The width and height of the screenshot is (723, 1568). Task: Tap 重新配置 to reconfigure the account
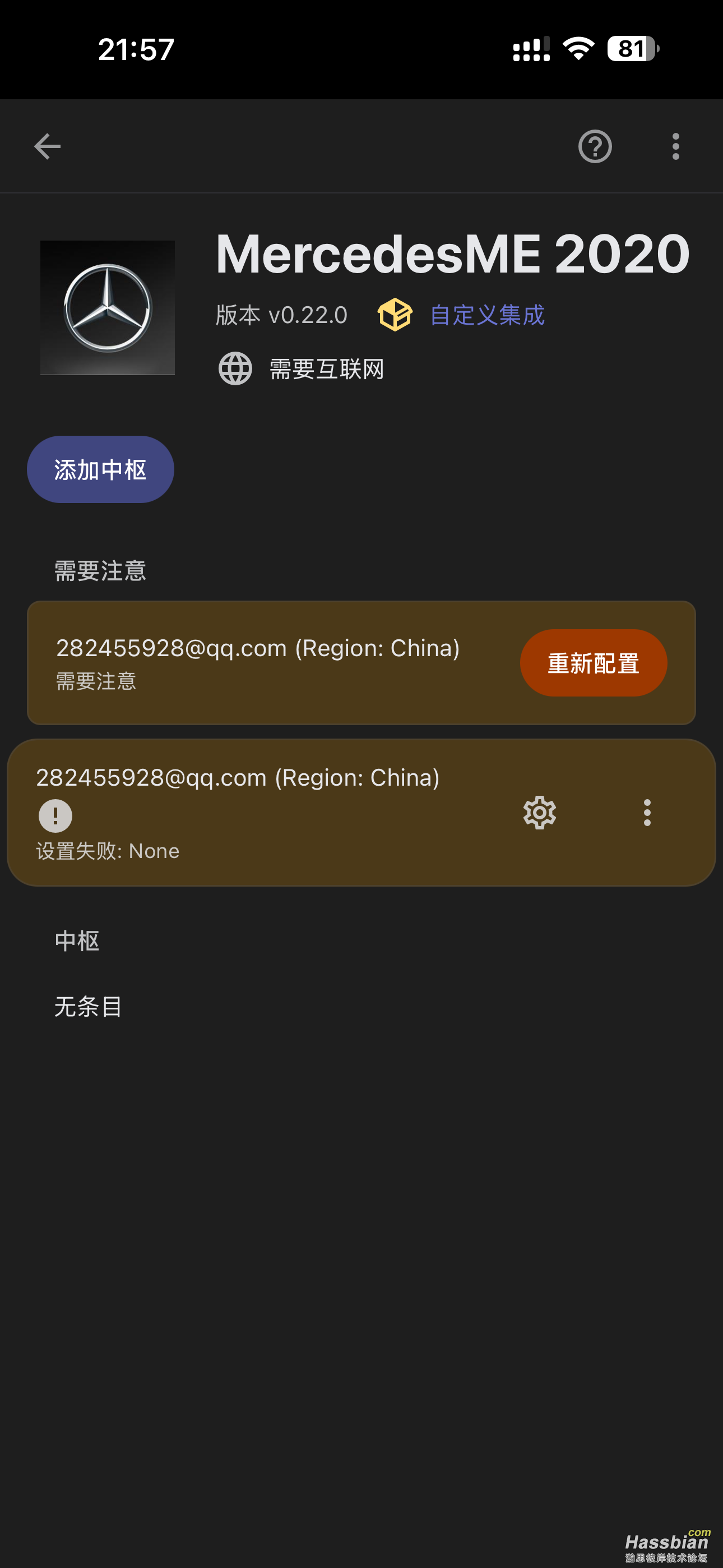click(x=593, y=663)
